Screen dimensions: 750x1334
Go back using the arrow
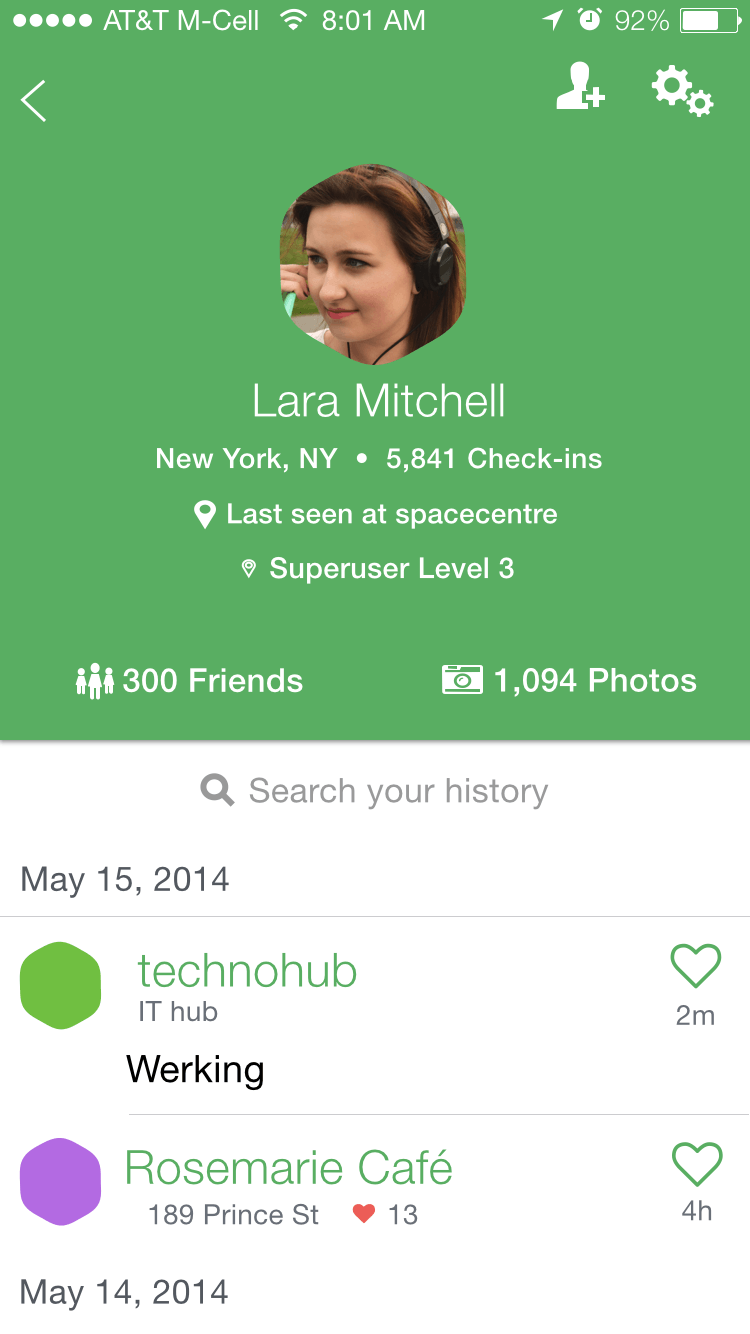(34, 101)
